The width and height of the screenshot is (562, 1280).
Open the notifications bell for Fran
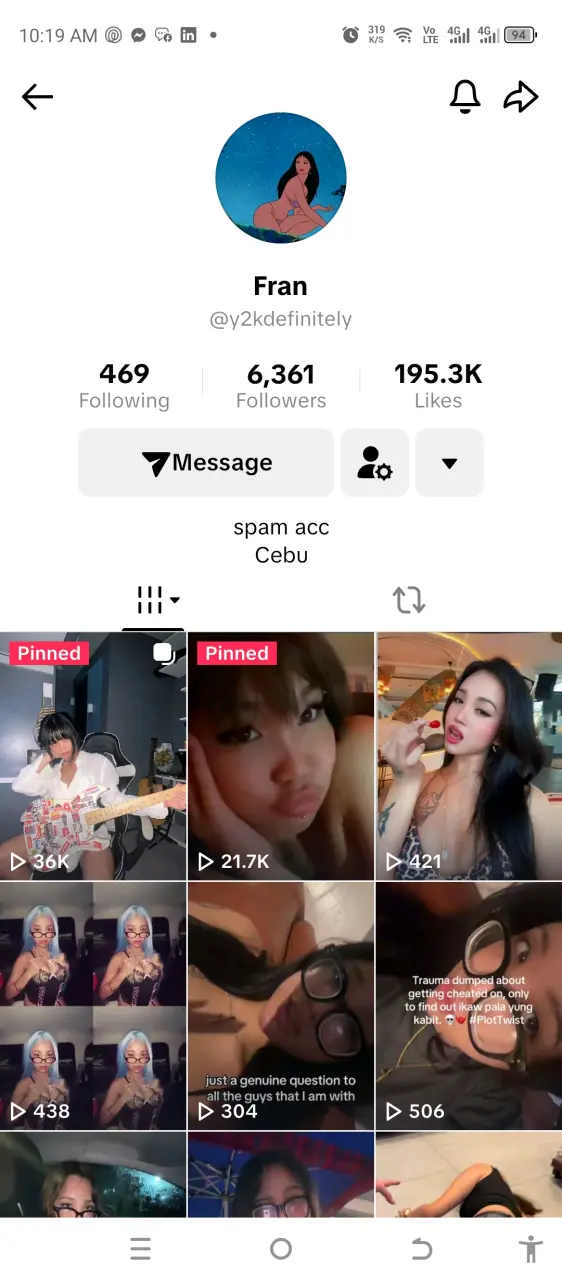[465, 96]
